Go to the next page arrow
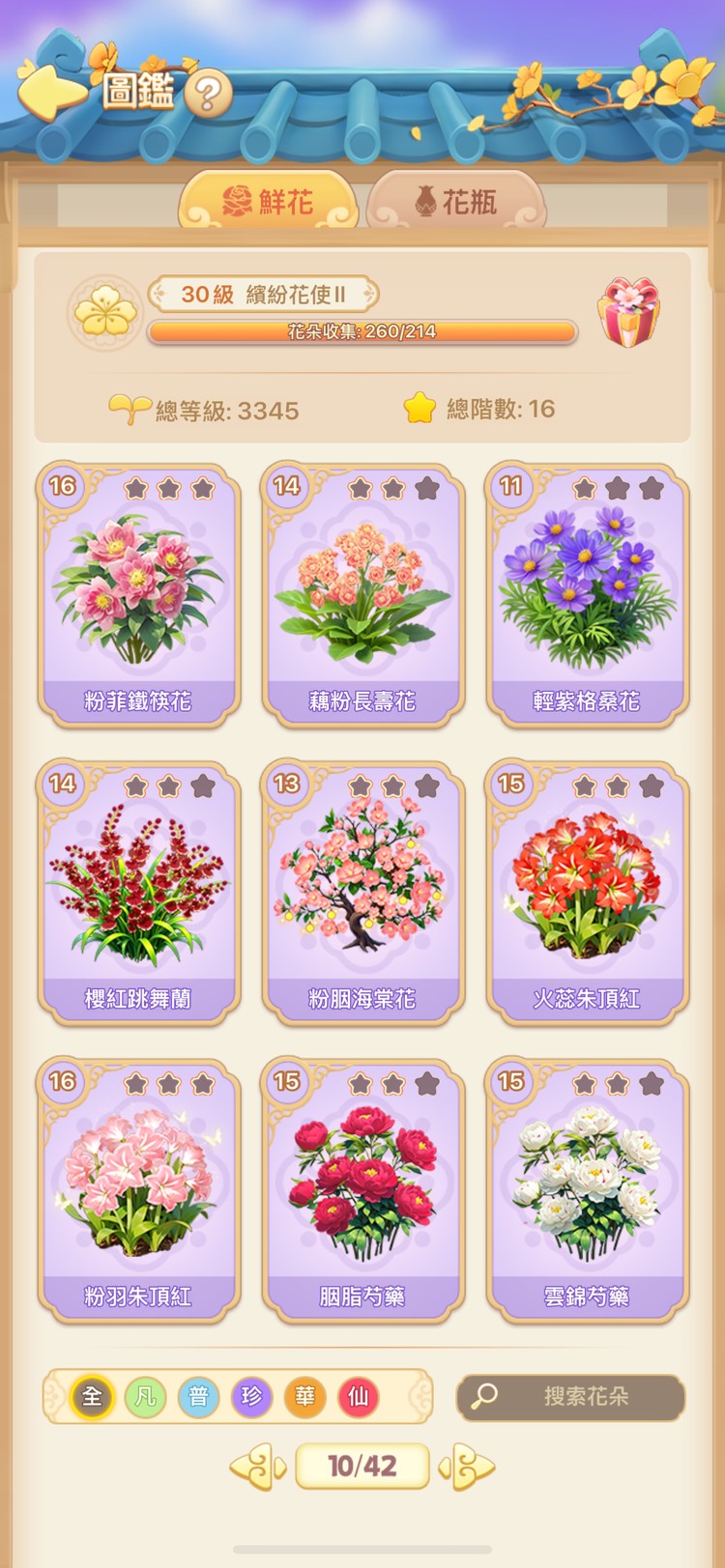This screenshot has height=1568, width=725. [468, 1468]
